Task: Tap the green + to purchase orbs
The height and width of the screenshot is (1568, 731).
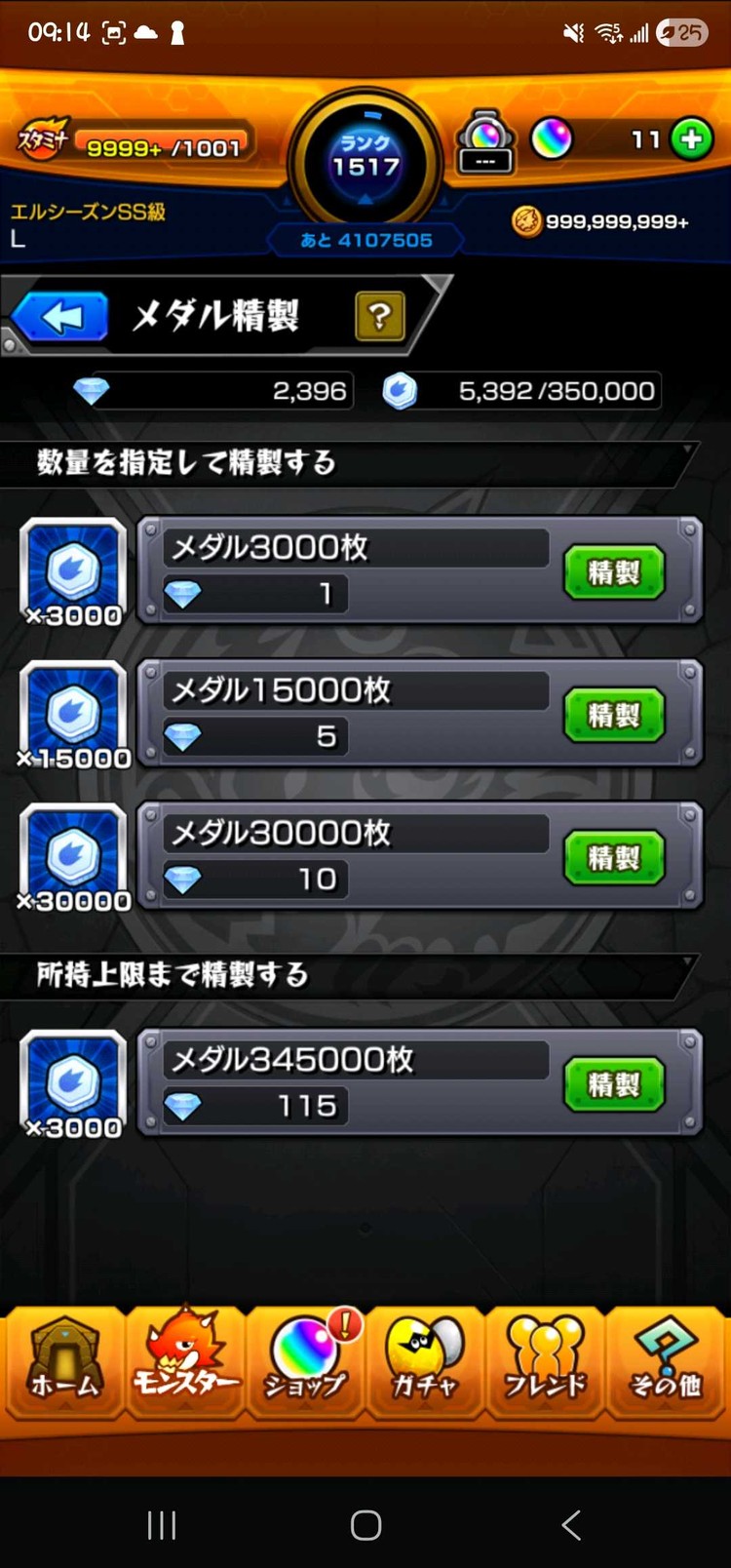Action: (x=694, y=139)
